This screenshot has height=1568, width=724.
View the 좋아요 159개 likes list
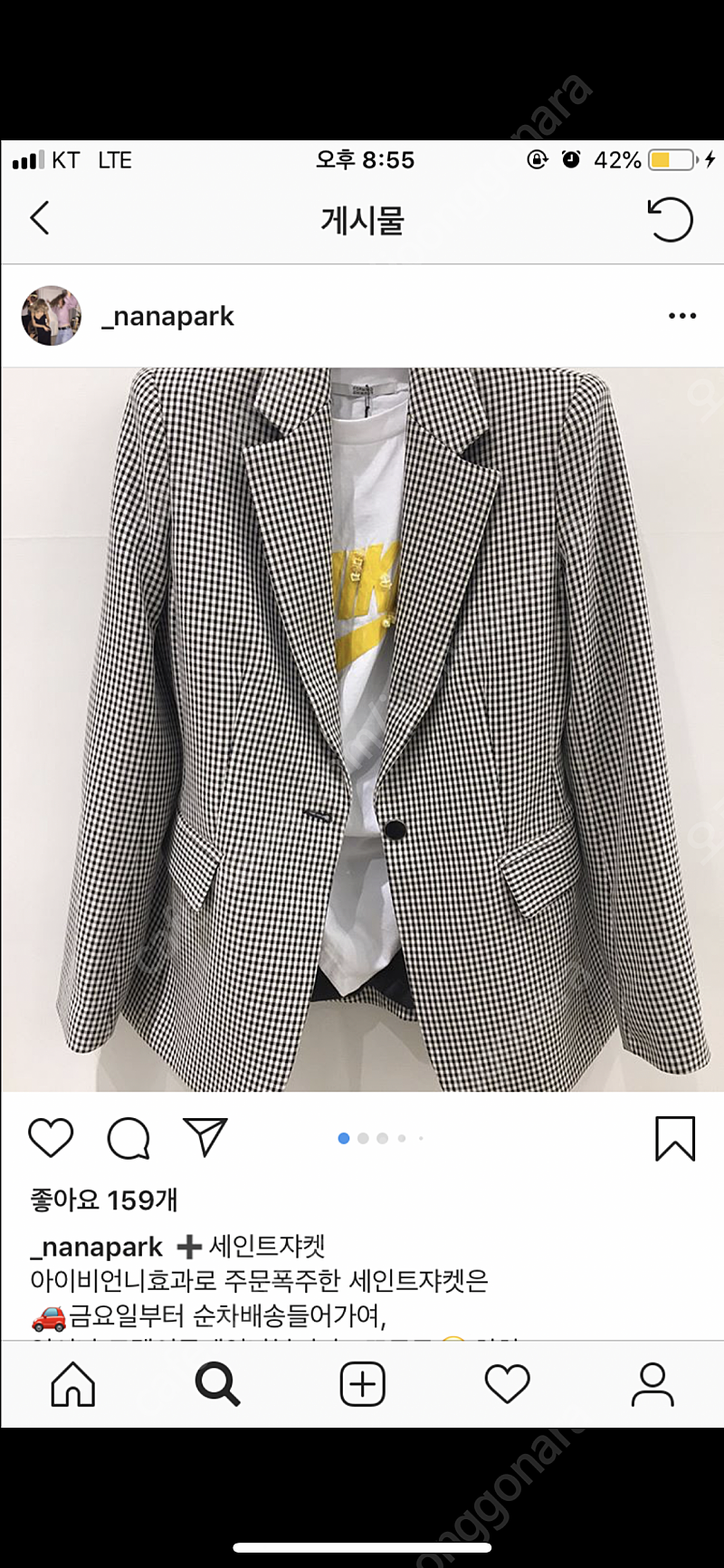[104, 1200]
